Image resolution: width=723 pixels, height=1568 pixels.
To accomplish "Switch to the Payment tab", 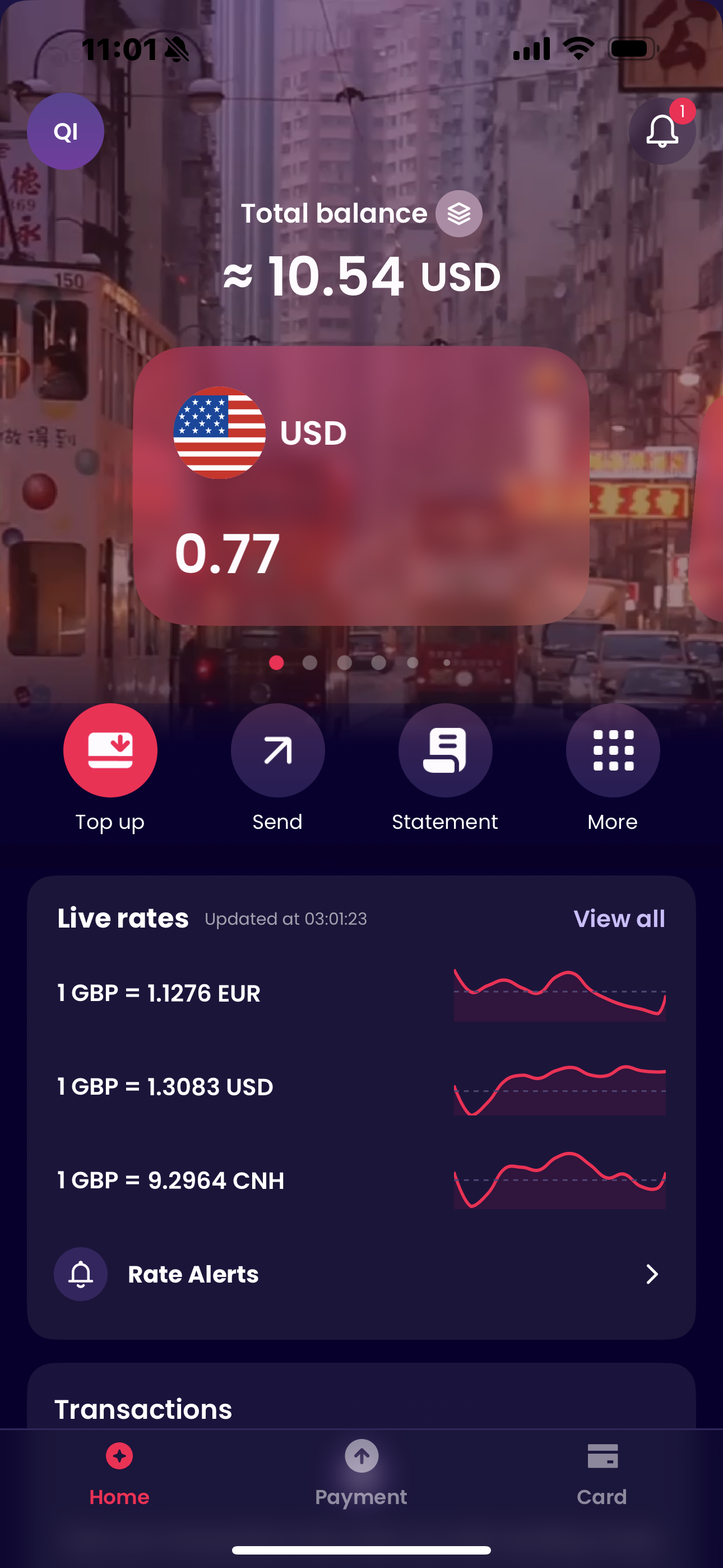I will (361, 1473).
